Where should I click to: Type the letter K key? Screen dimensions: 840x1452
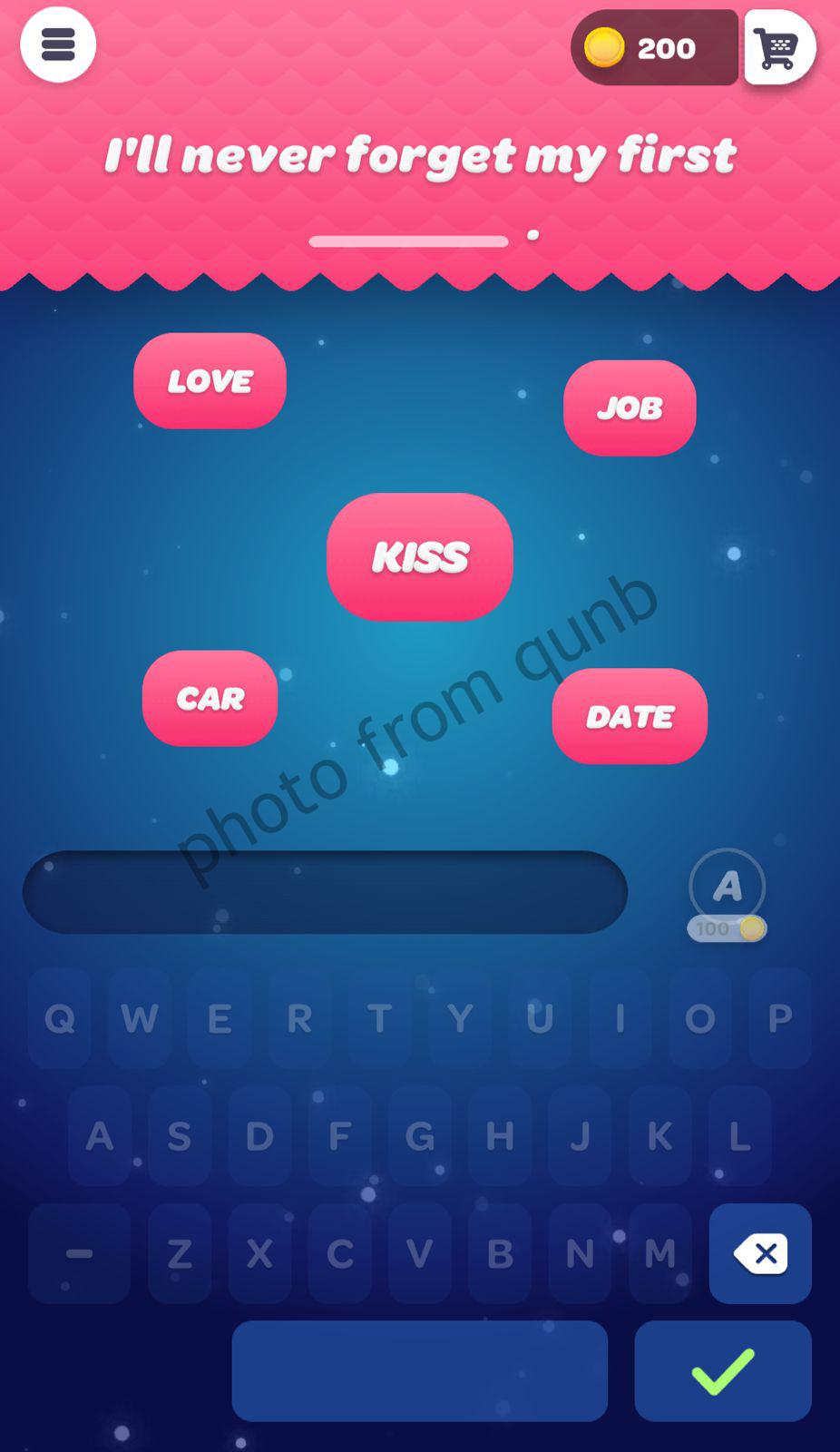click(659, 1136)
